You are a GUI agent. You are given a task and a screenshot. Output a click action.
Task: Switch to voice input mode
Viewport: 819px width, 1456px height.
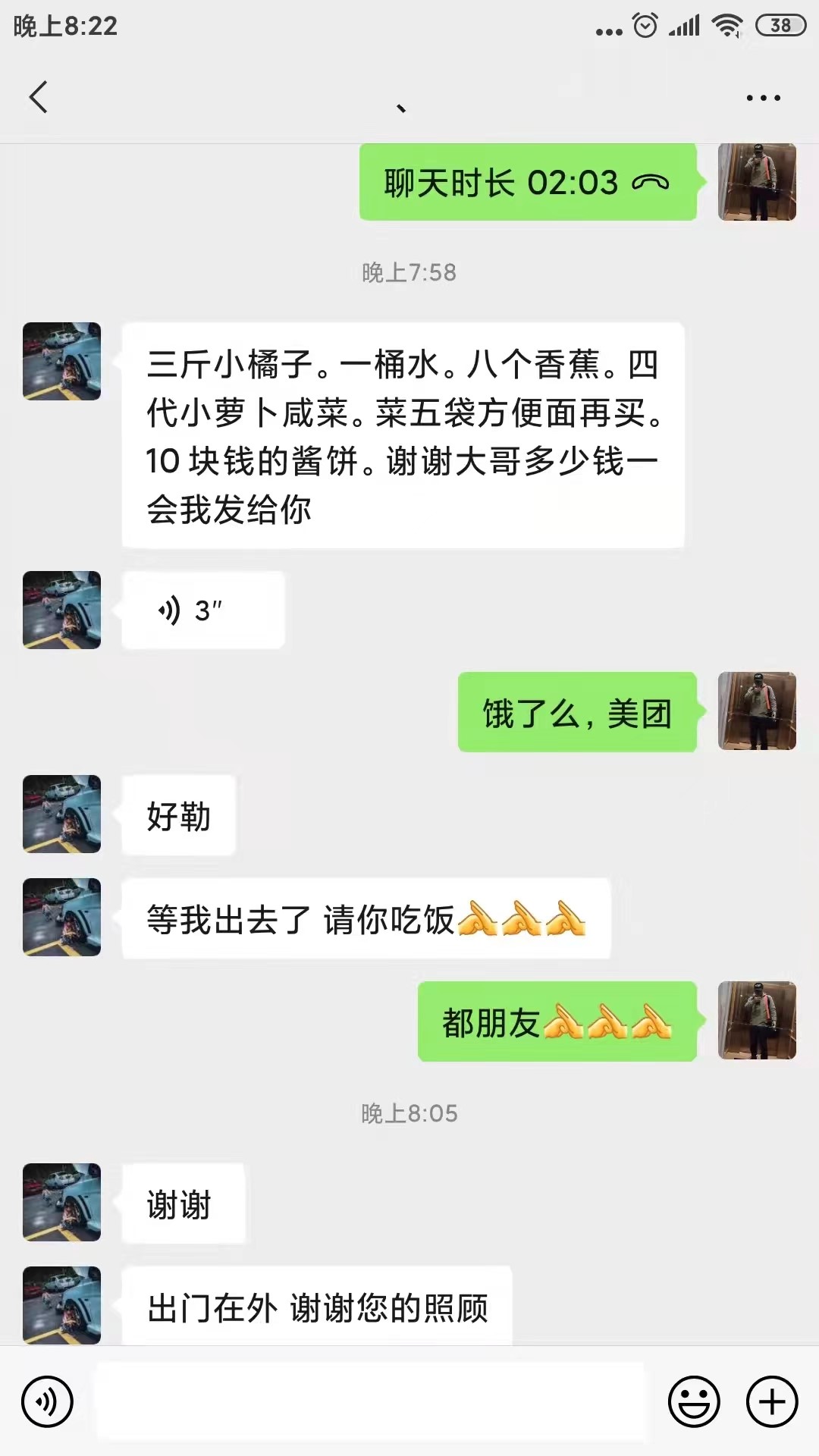[47, 1402]
